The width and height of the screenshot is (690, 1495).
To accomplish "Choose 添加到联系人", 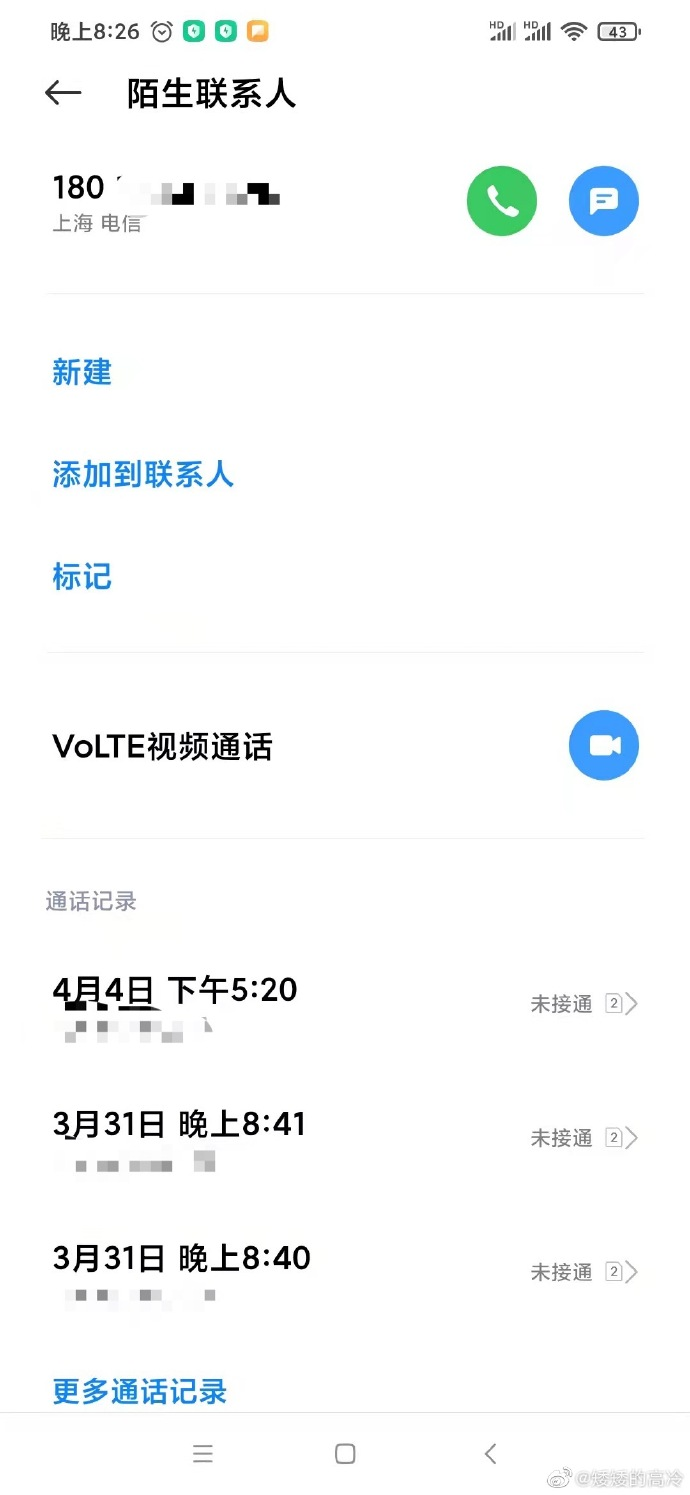I will pos(143,474).
